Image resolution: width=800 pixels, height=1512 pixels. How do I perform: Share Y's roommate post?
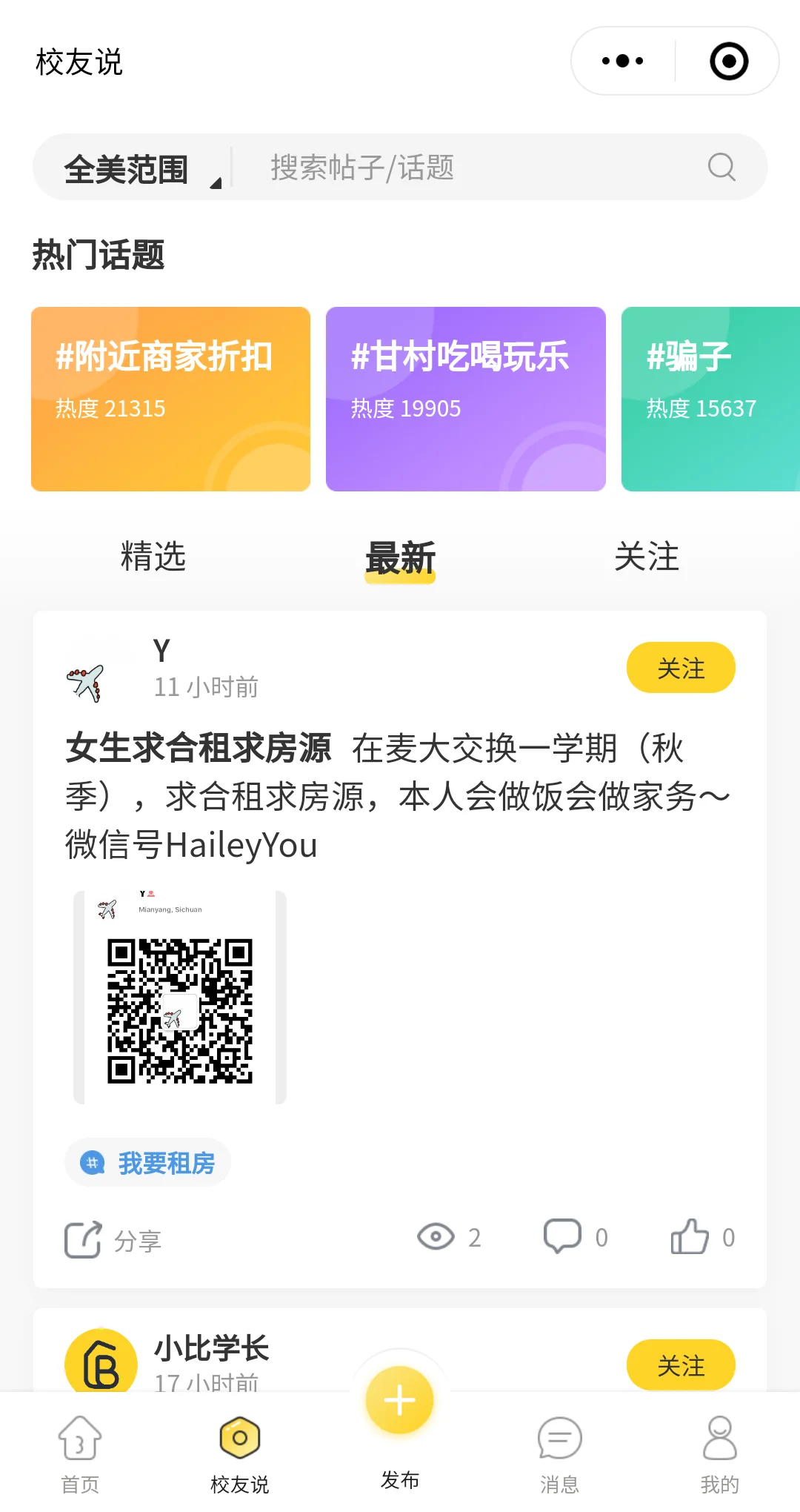(x=113, y=1239)
